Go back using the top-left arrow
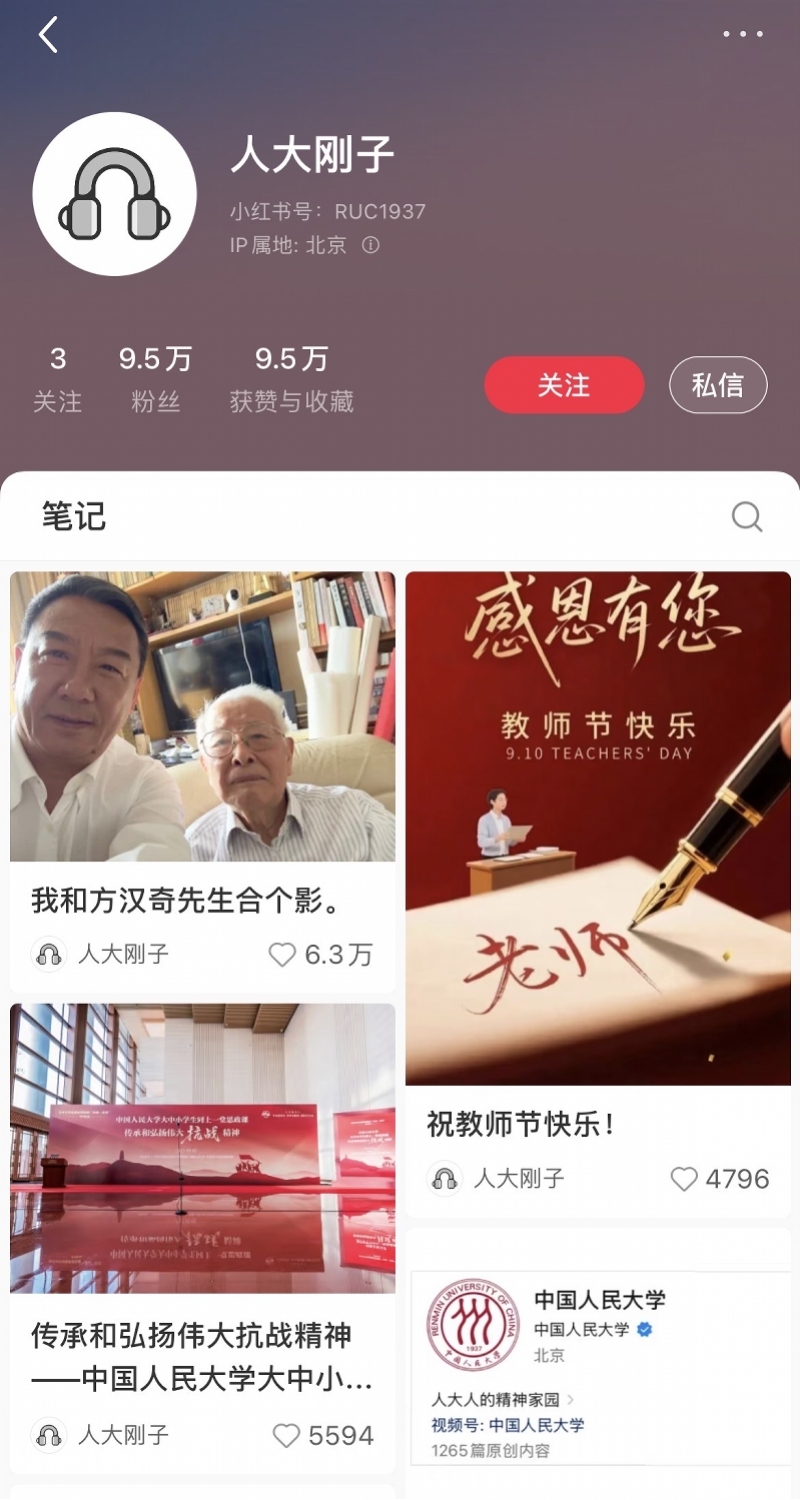Screen dimensions: 800x1500 [x=48, y=35]
